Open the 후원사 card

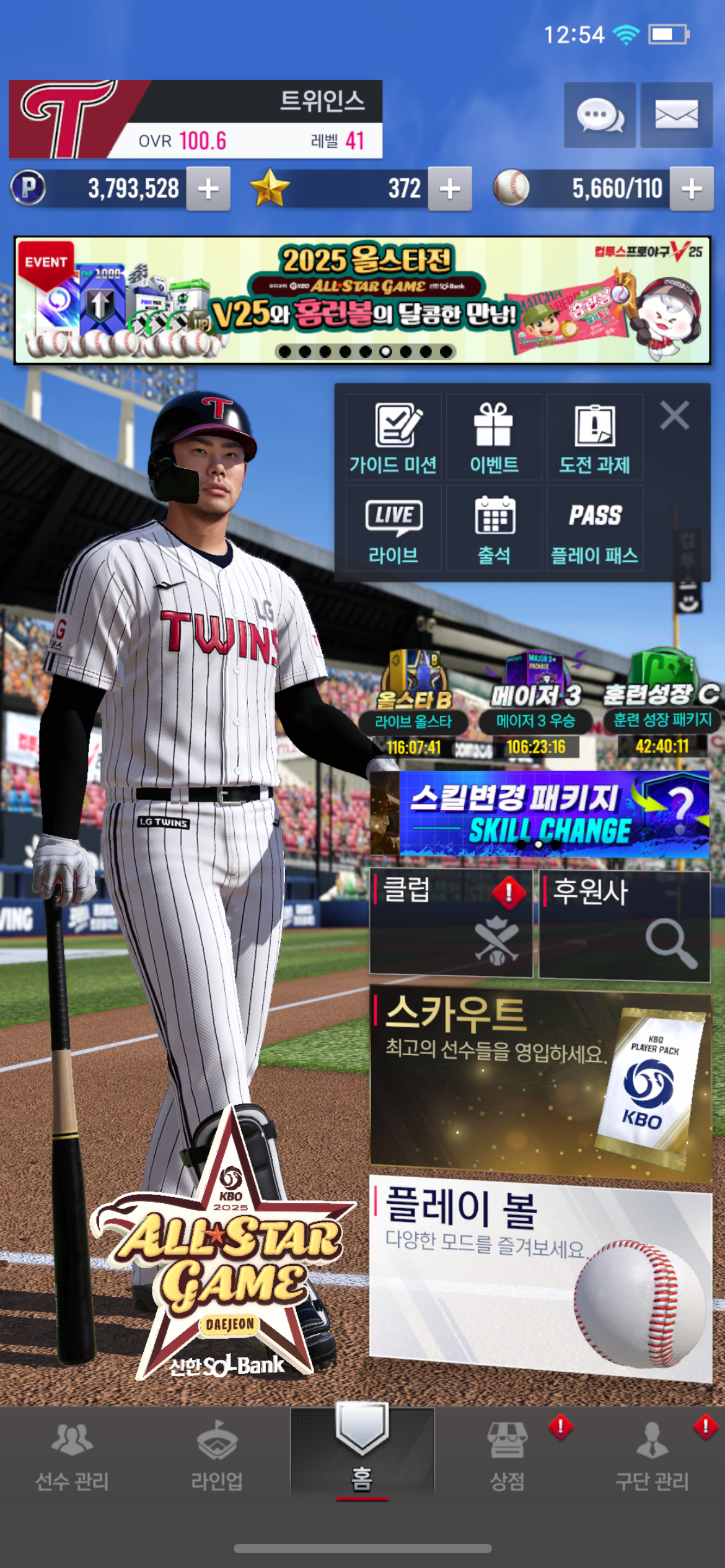pyautogui.click(x=625, y=925)
